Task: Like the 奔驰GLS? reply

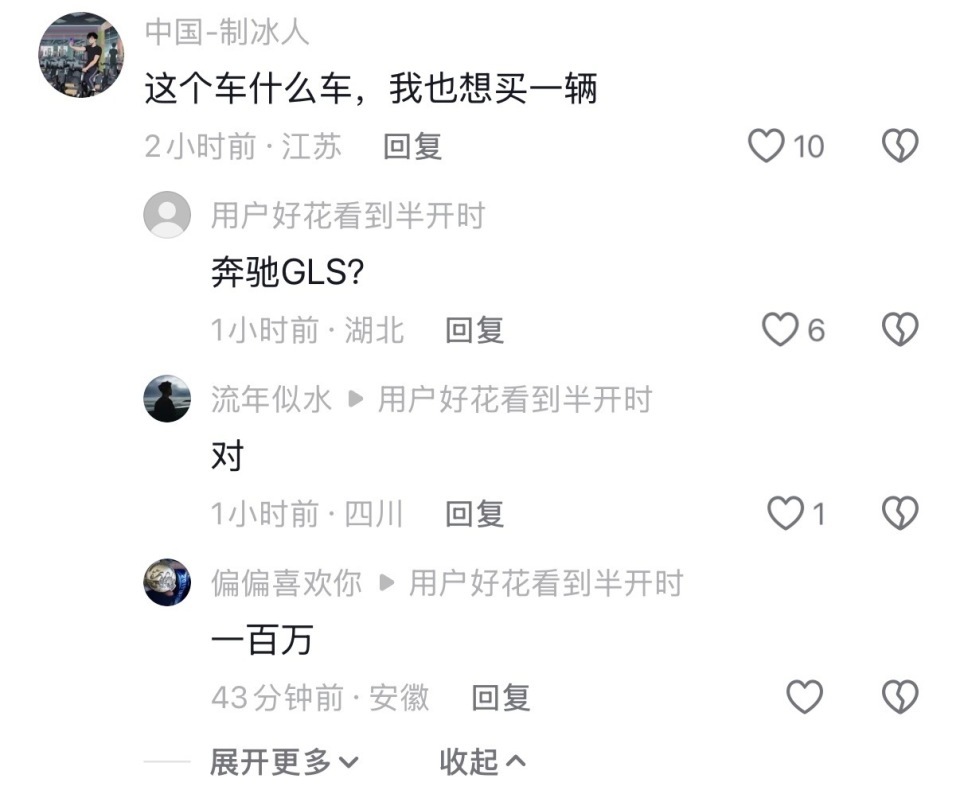Action: click(x=780, y=330)
